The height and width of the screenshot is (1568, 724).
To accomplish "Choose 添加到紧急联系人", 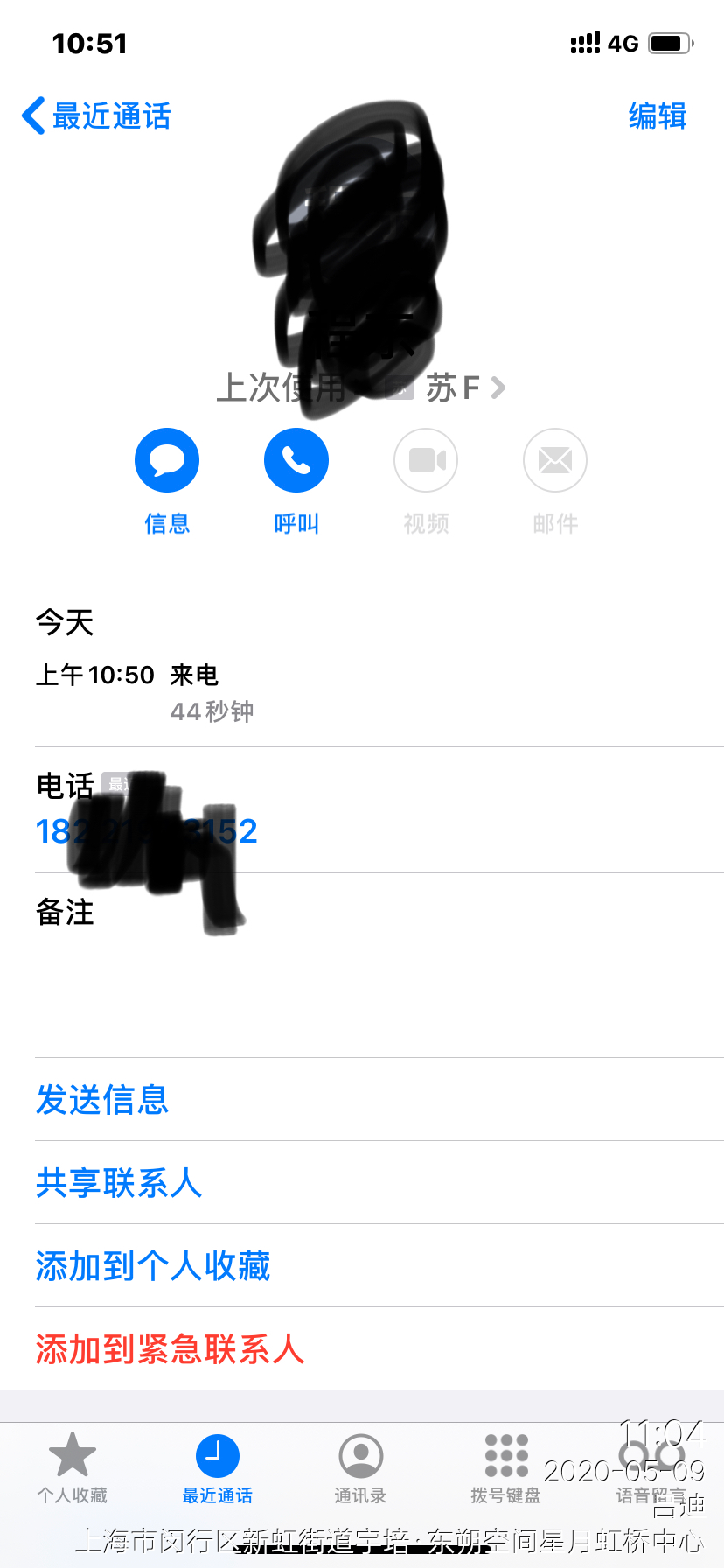I will [x=170, y=1349].
